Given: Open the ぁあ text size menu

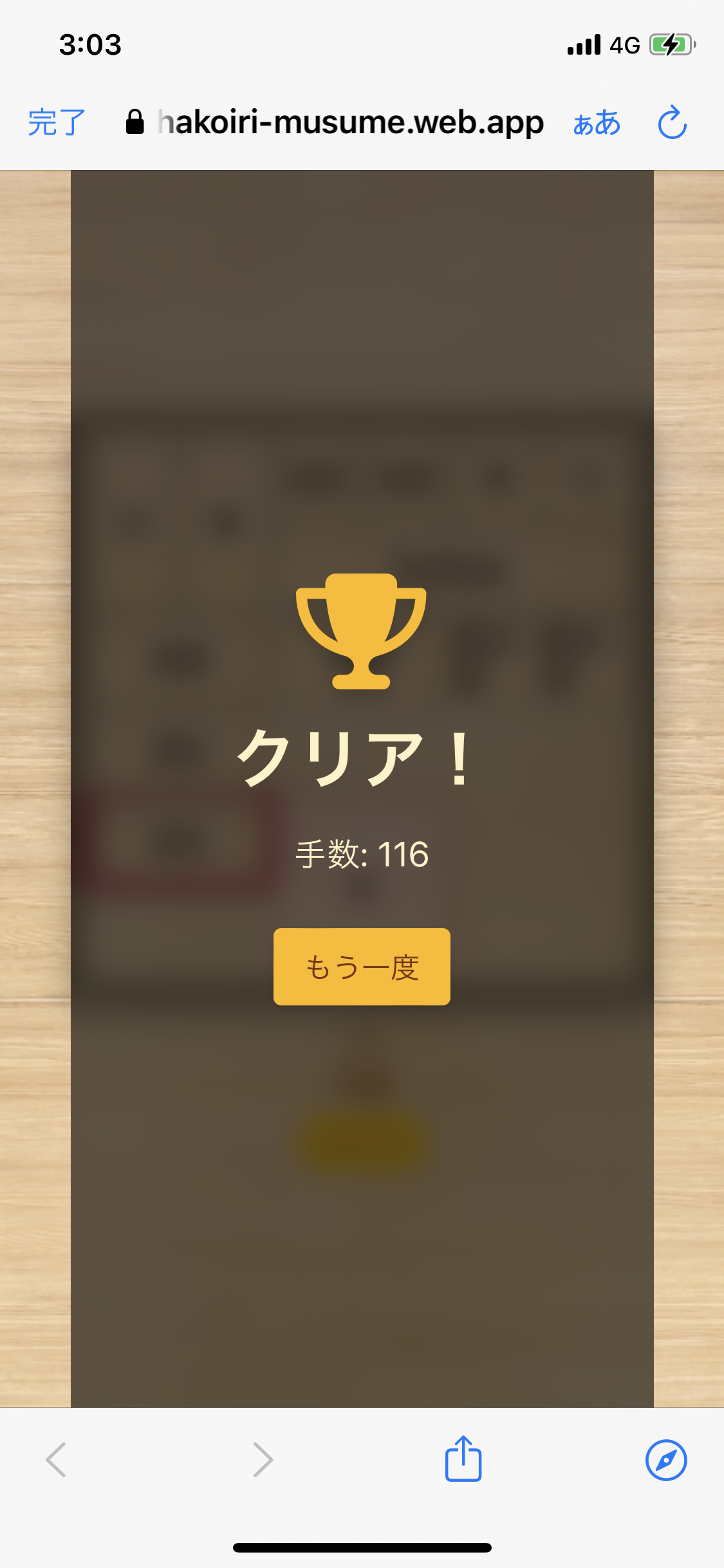Looking at the screenshot, I should point(597,122).
